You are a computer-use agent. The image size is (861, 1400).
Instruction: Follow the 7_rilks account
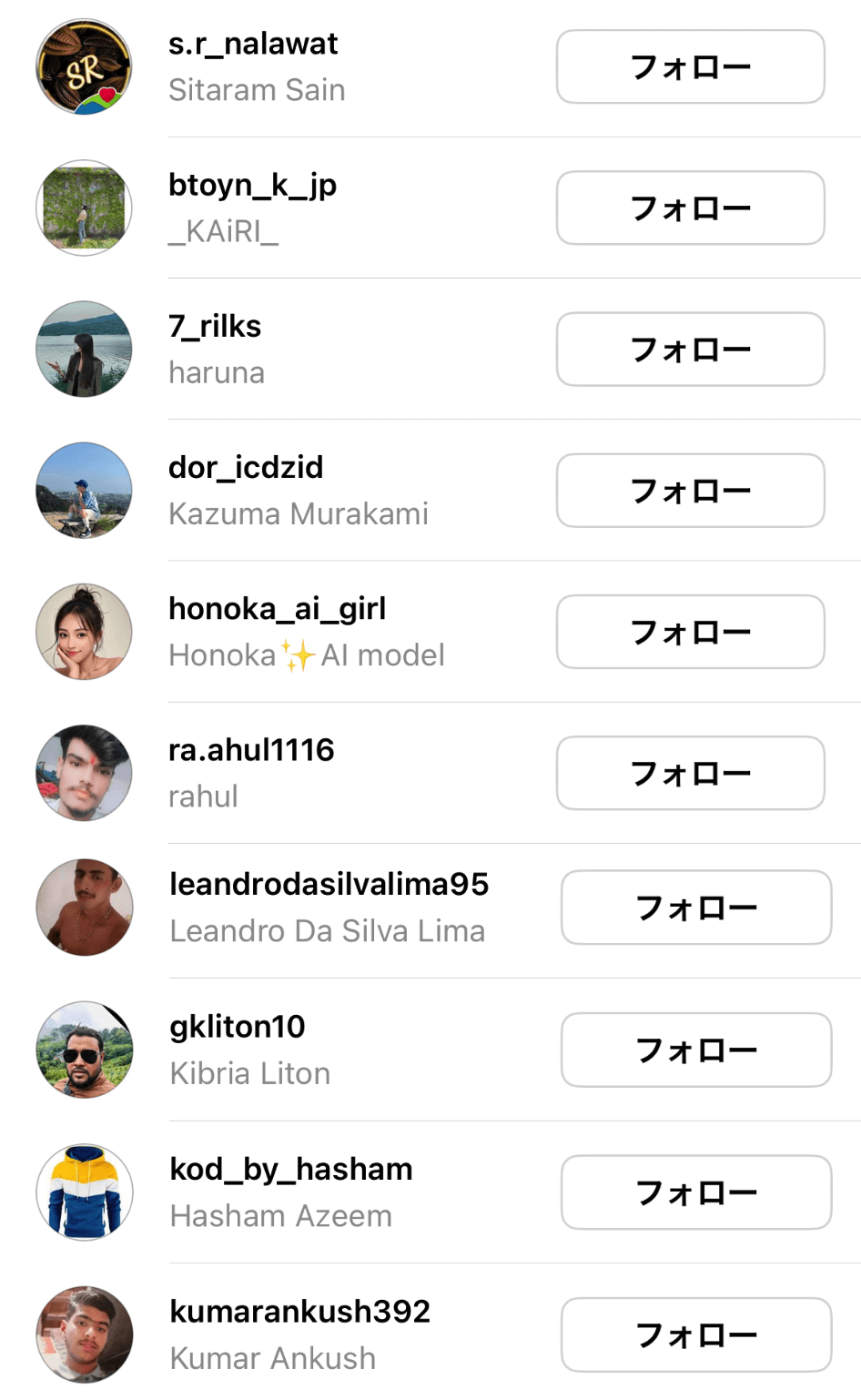[690, 349]
